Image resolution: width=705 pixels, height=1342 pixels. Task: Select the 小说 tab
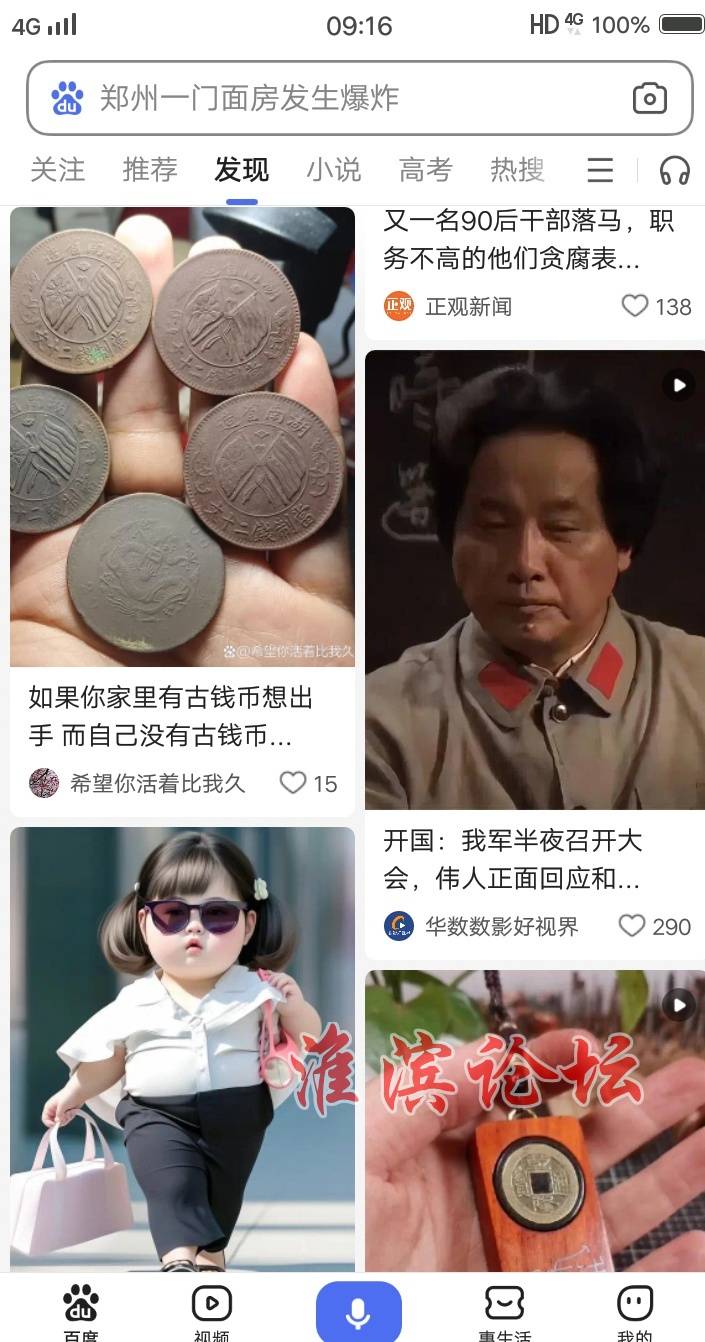point(334,170)
